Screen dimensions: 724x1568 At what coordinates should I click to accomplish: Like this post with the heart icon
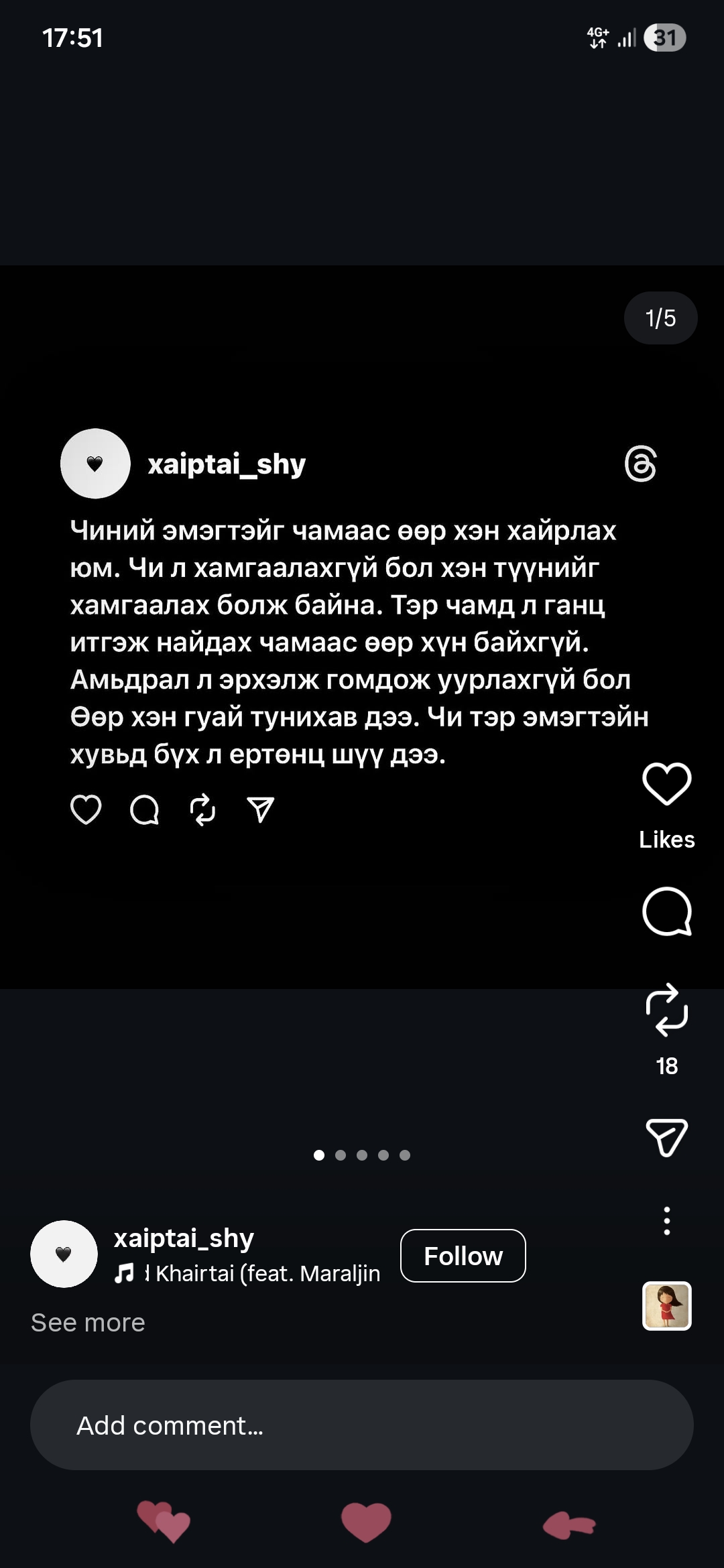coord(666,784)
